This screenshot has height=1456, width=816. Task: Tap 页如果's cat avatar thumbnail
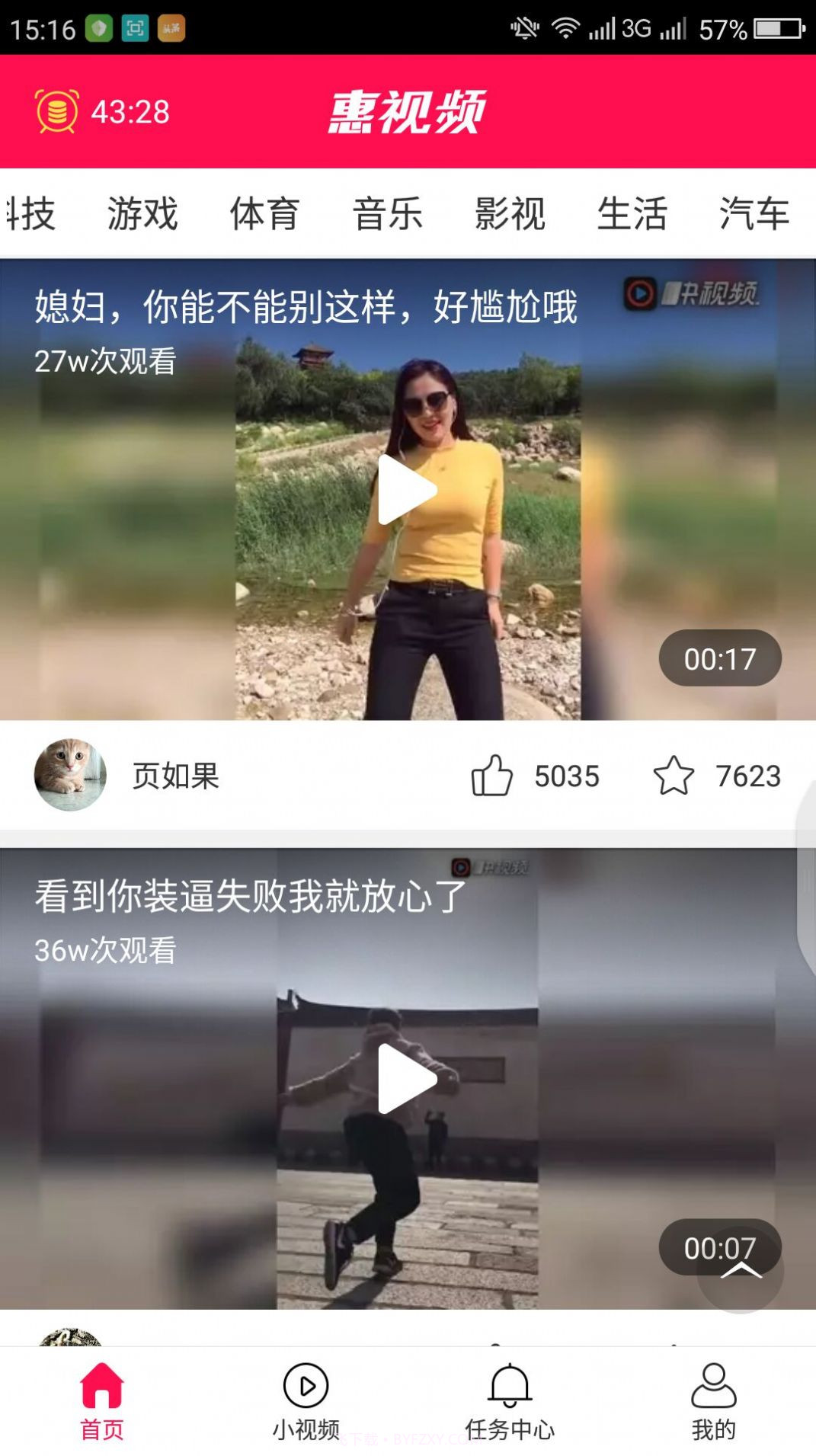[71, 777]
